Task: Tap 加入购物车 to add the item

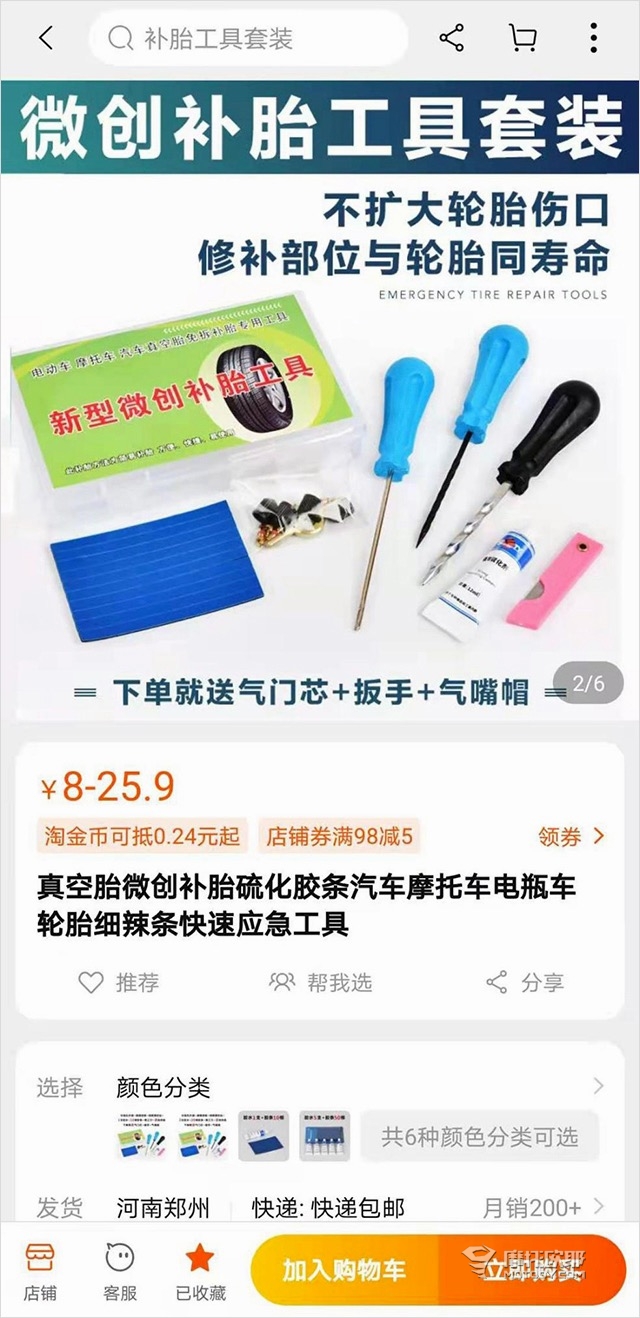Action: 344,1270
